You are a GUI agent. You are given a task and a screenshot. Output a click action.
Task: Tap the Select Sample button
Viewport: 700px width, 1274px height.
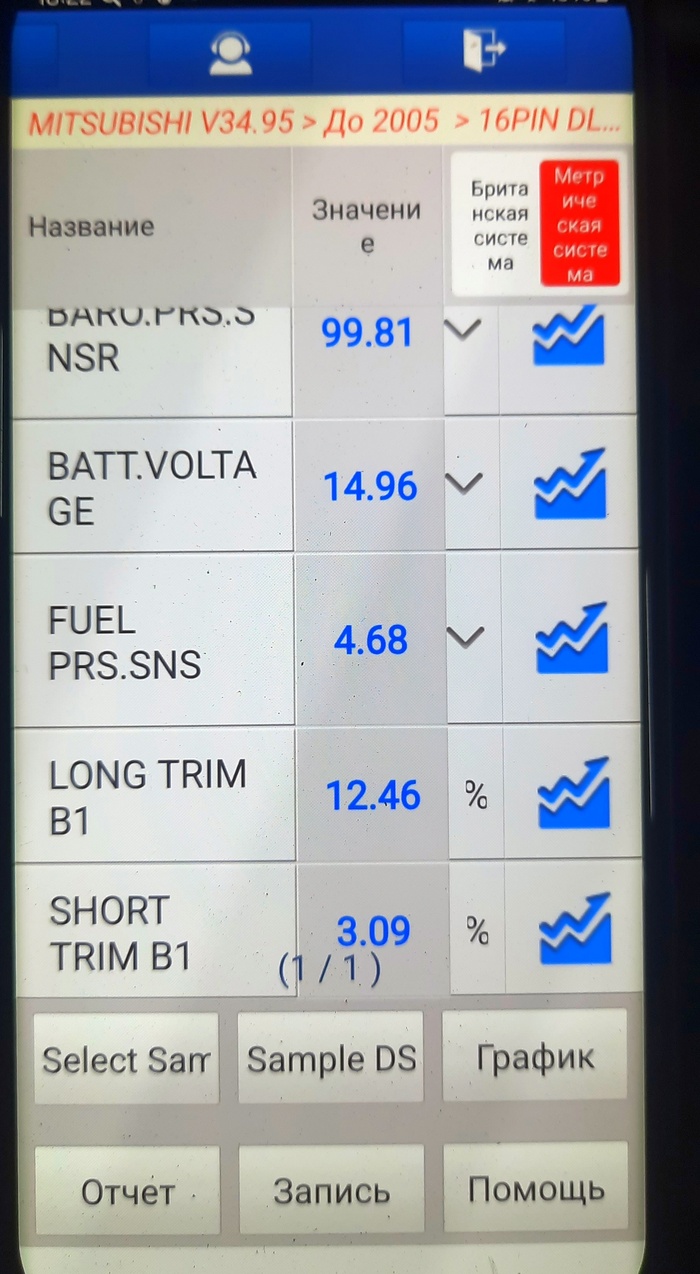click(x=127, y=1058)
